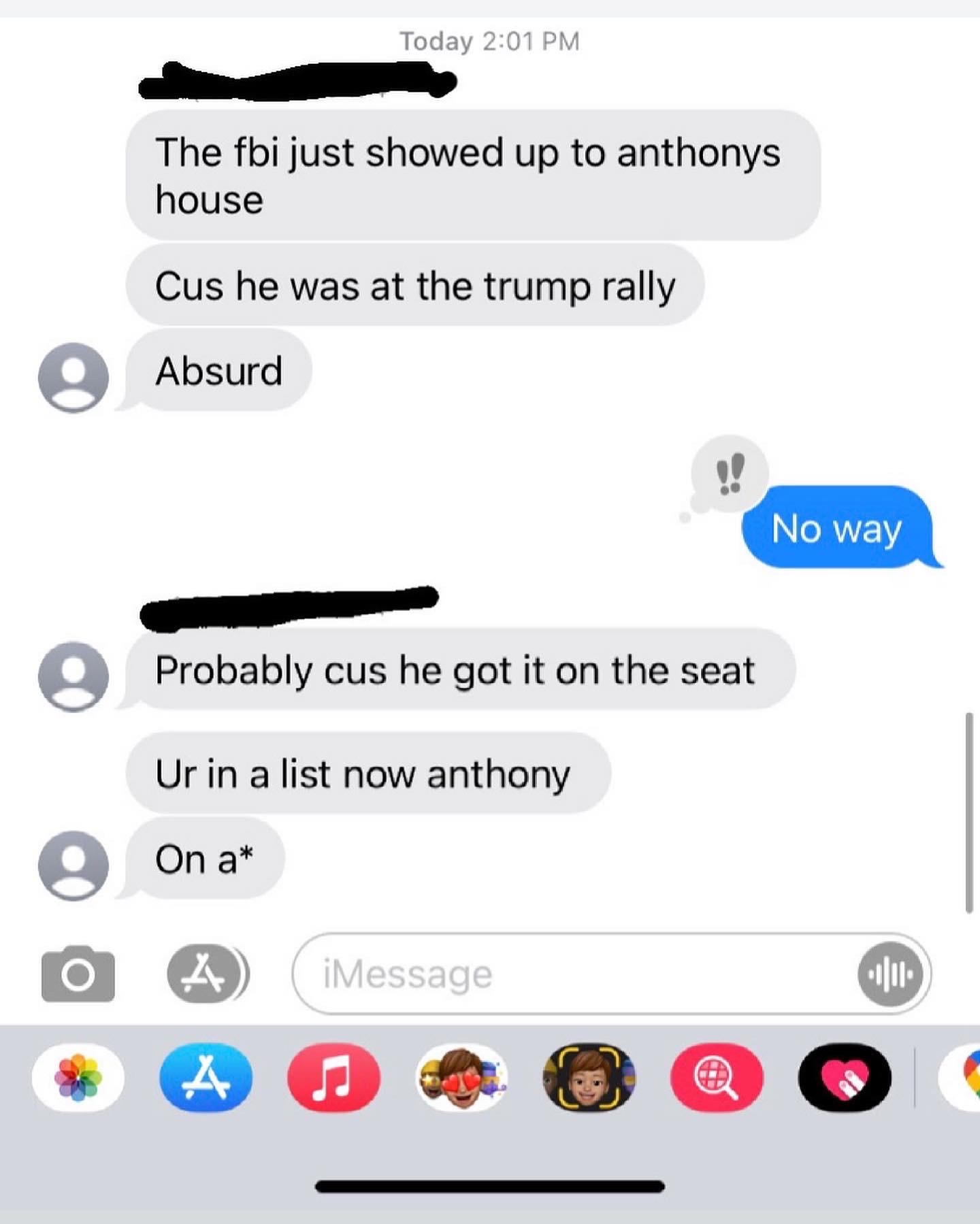Open the Music iMessage app
The height and width of the screenshot is (1224, 980).
coord(333,1078)
